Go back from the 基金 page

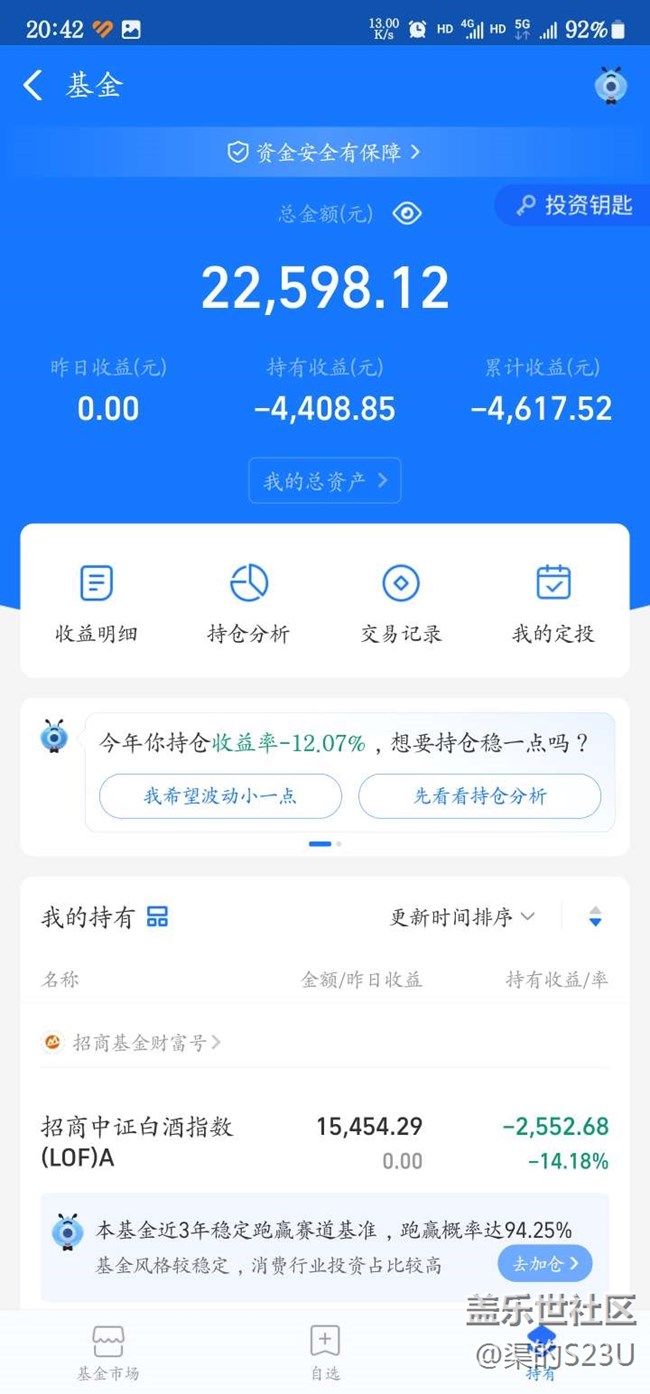33,86
